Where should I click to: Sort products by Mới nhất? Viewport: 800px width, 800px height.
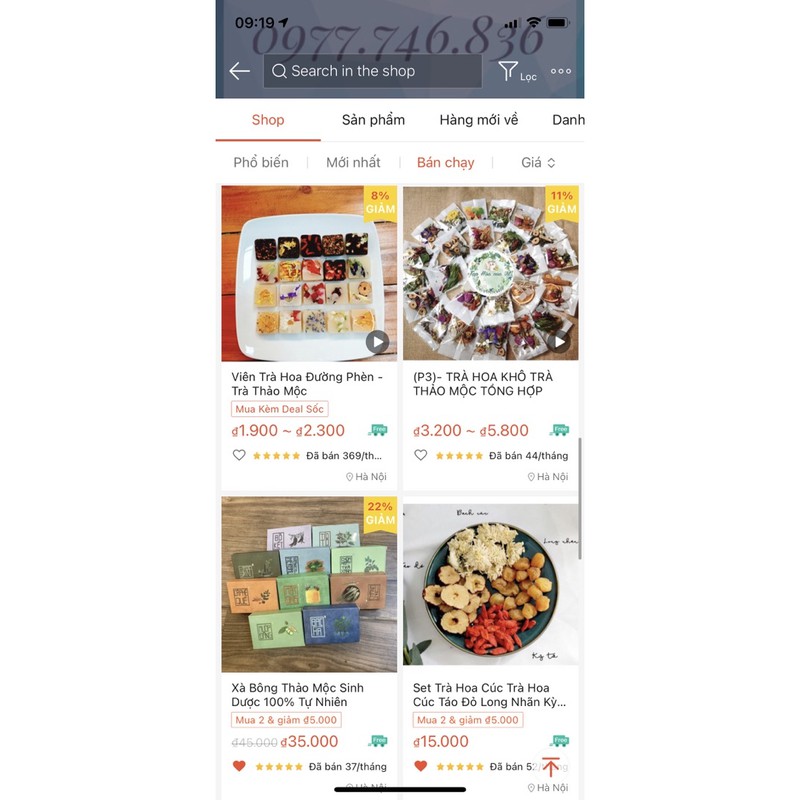click(353, 162)
